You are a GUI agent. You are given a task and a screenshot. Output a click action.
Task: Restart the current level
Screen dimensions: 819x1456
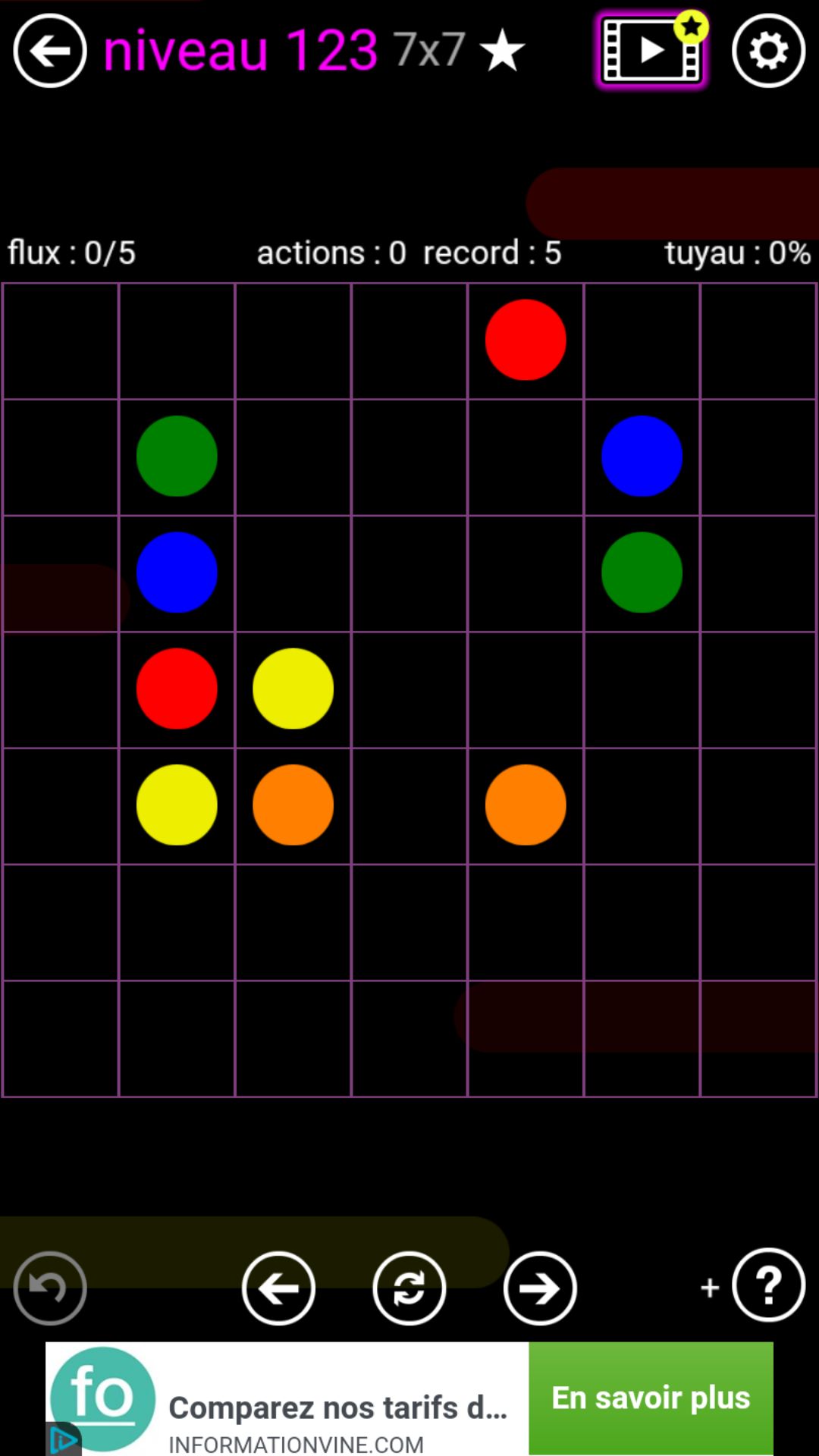click(x=409, y=1288)
